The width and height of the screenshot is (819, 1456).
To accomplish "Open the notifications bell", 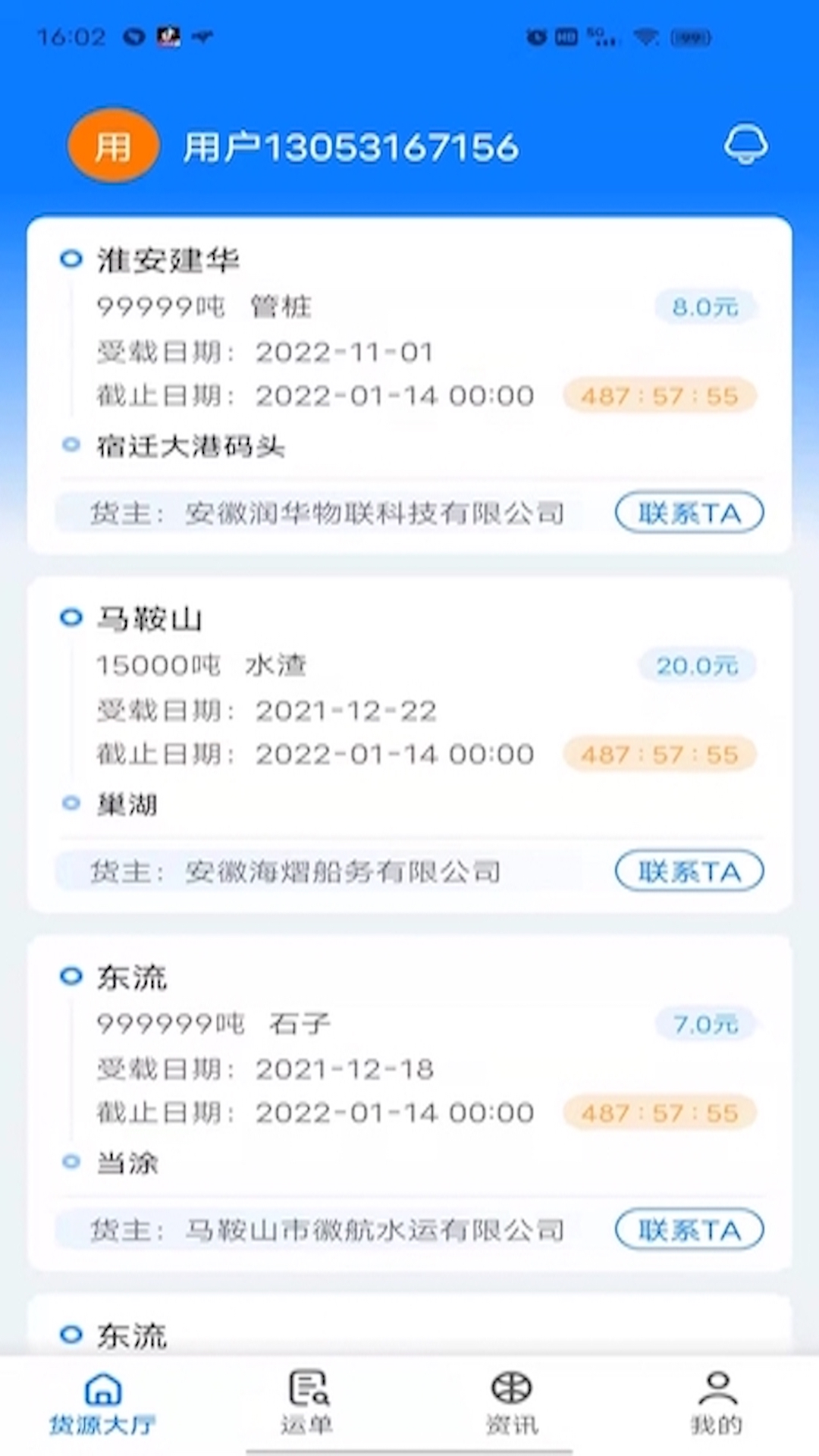I will 745,144.
